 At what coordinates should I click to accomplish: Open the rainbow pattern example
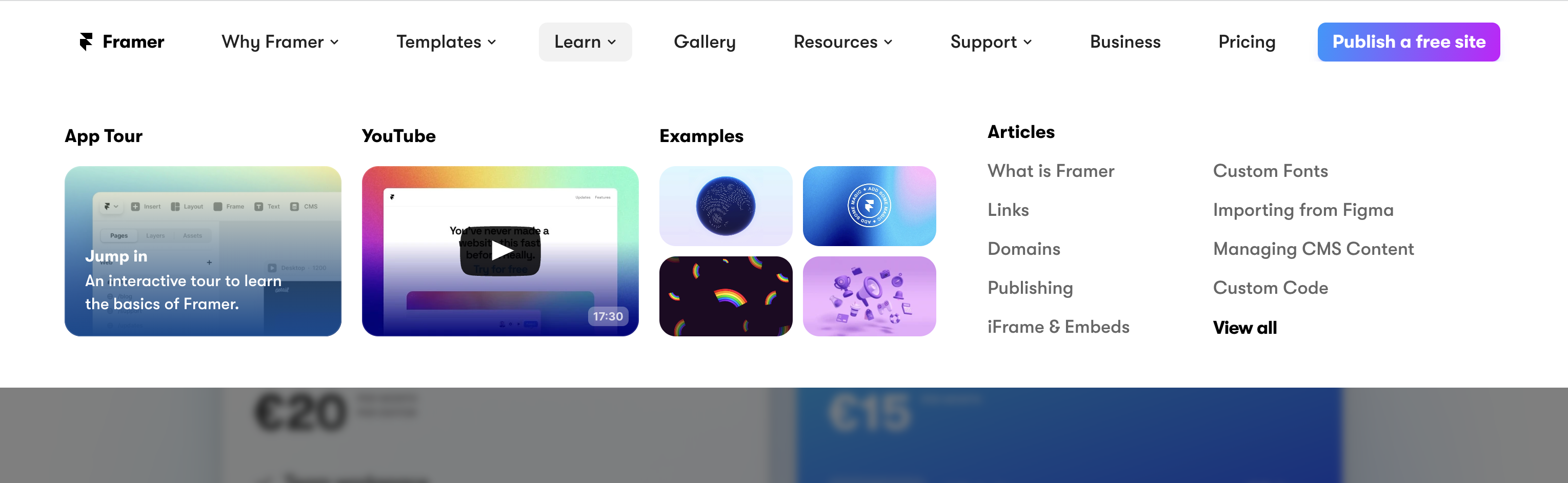click(x=726, y=296)
